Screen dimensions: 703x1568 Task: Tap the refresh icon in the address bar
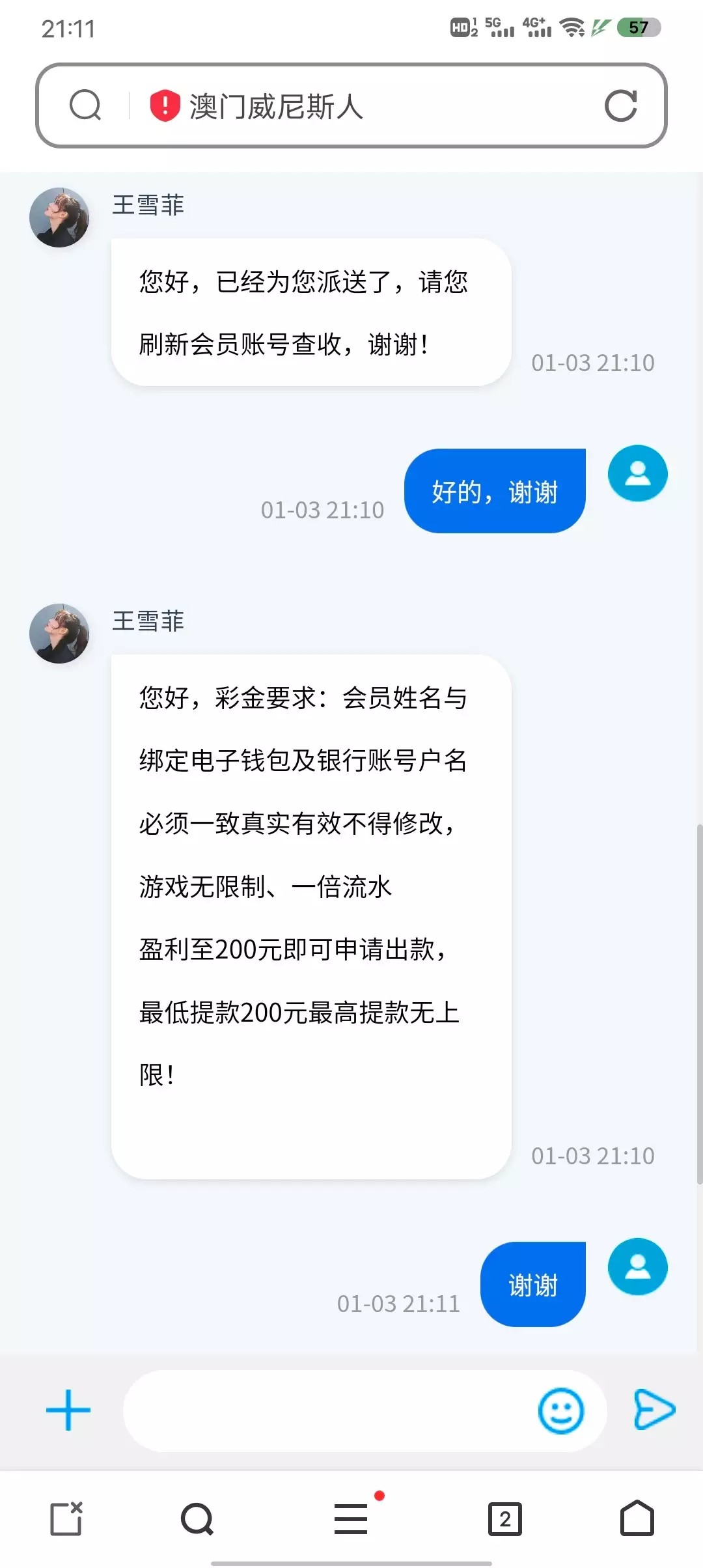pyautogui.click(x=622, y=106)
